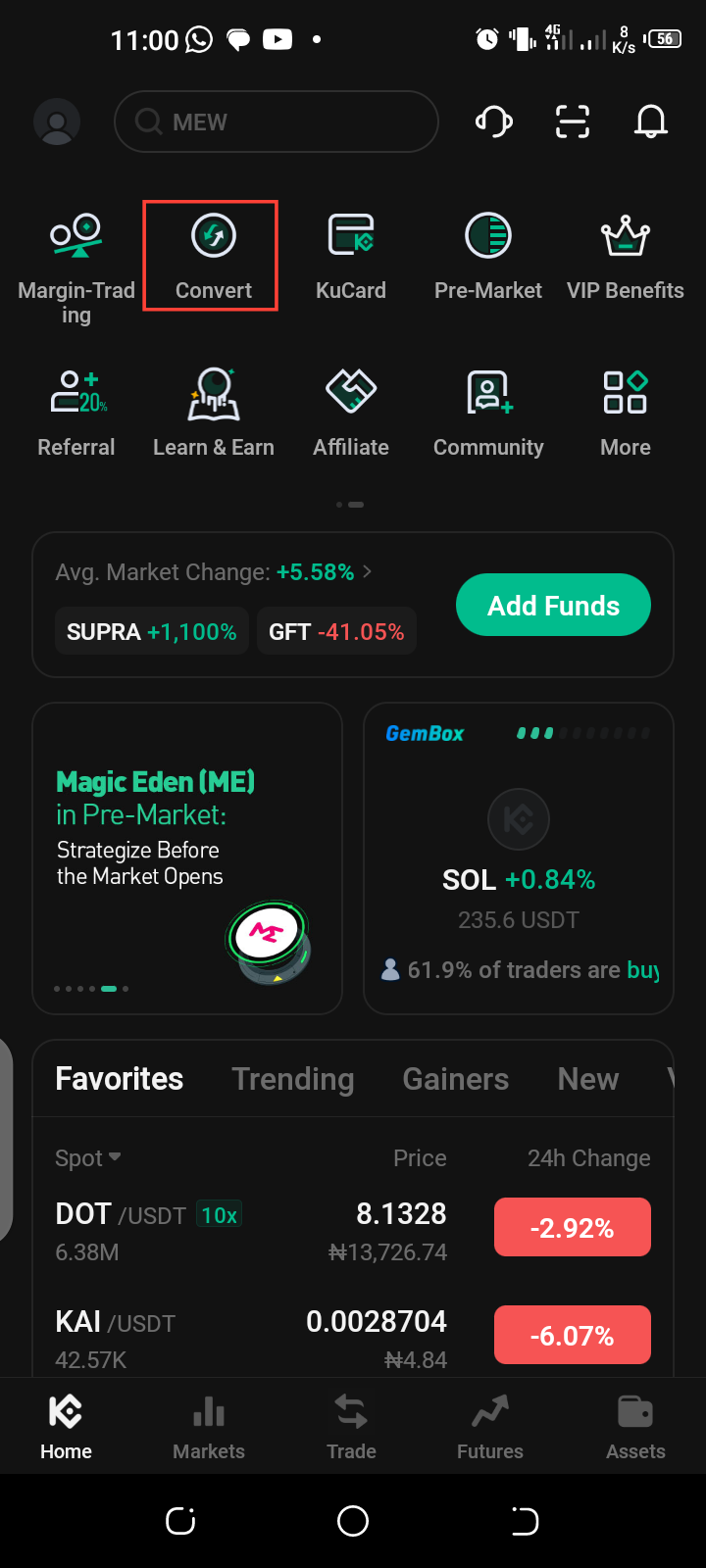Image resolution: width=706 pixels, height=1568 pixels.
Task: Open the Magic Eden Pre-Market banner
Action: (x=187, y=857)
